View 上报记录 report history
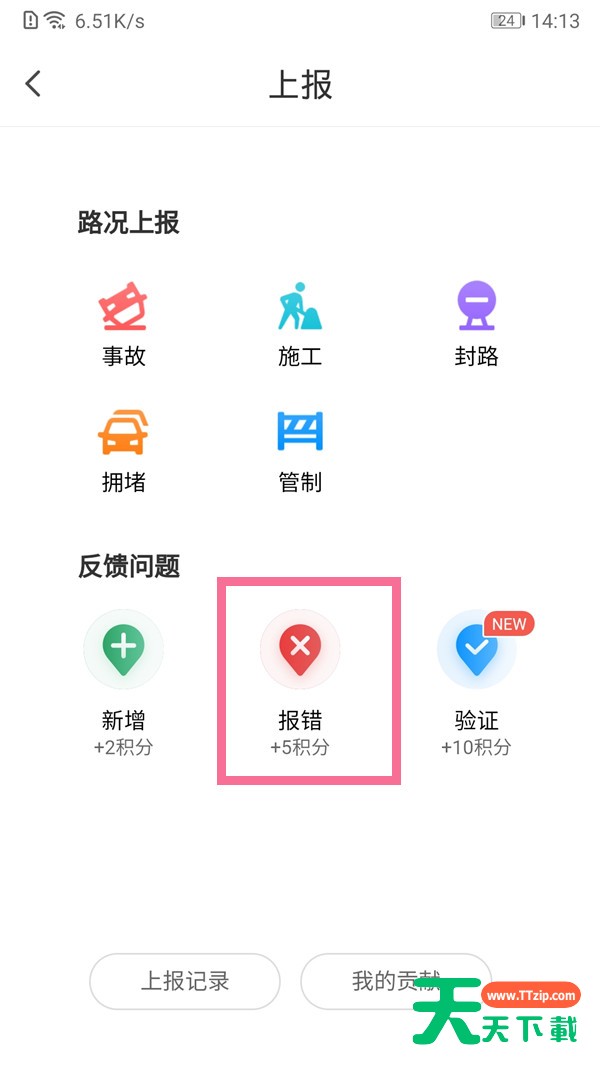Viewport: 600px width, 1066px height. pos(185,981)
